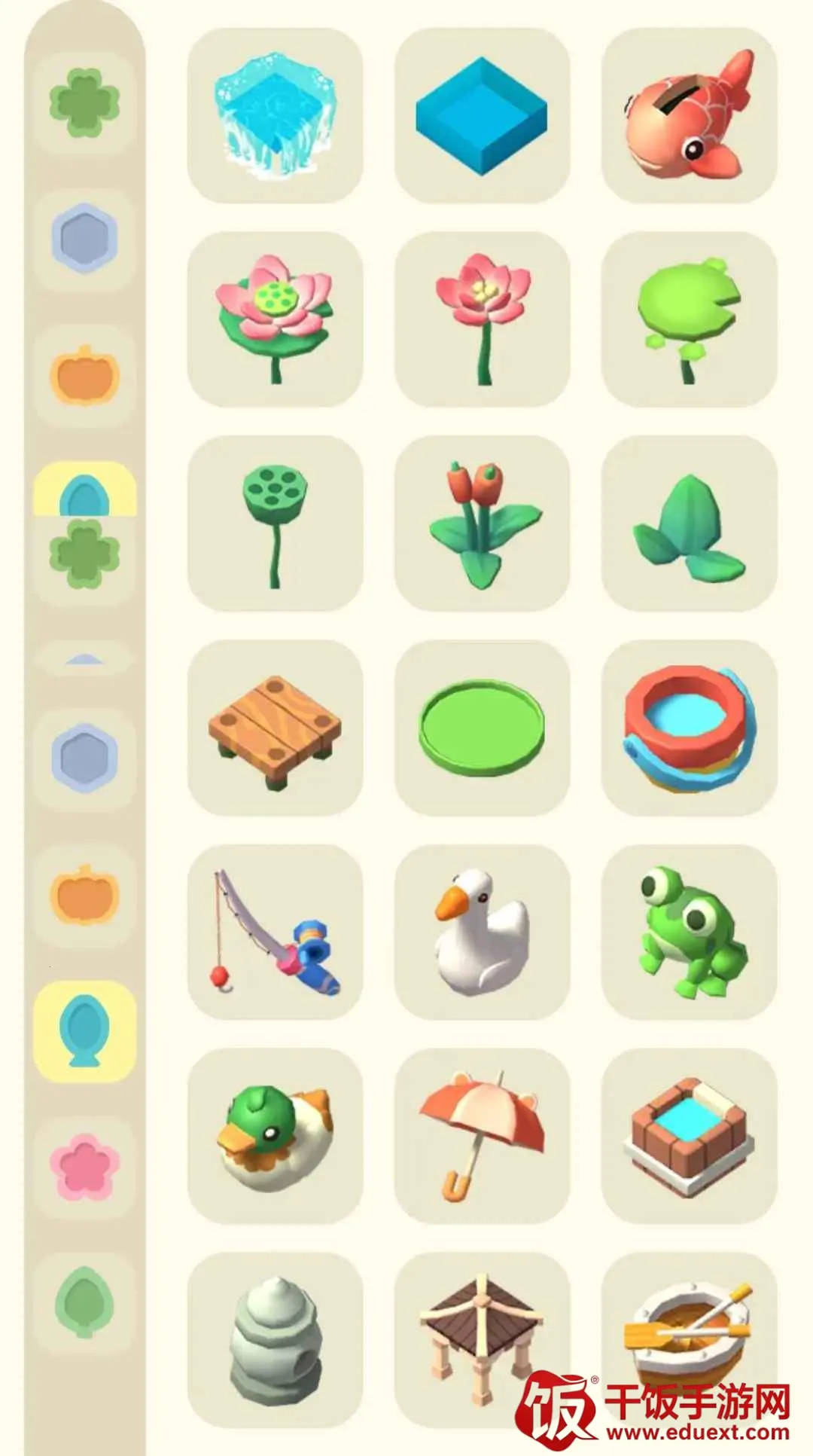This screenshot has height=1456, width=813.
Task: Pick the koi fish piggy bank
Action: (689, 116)
